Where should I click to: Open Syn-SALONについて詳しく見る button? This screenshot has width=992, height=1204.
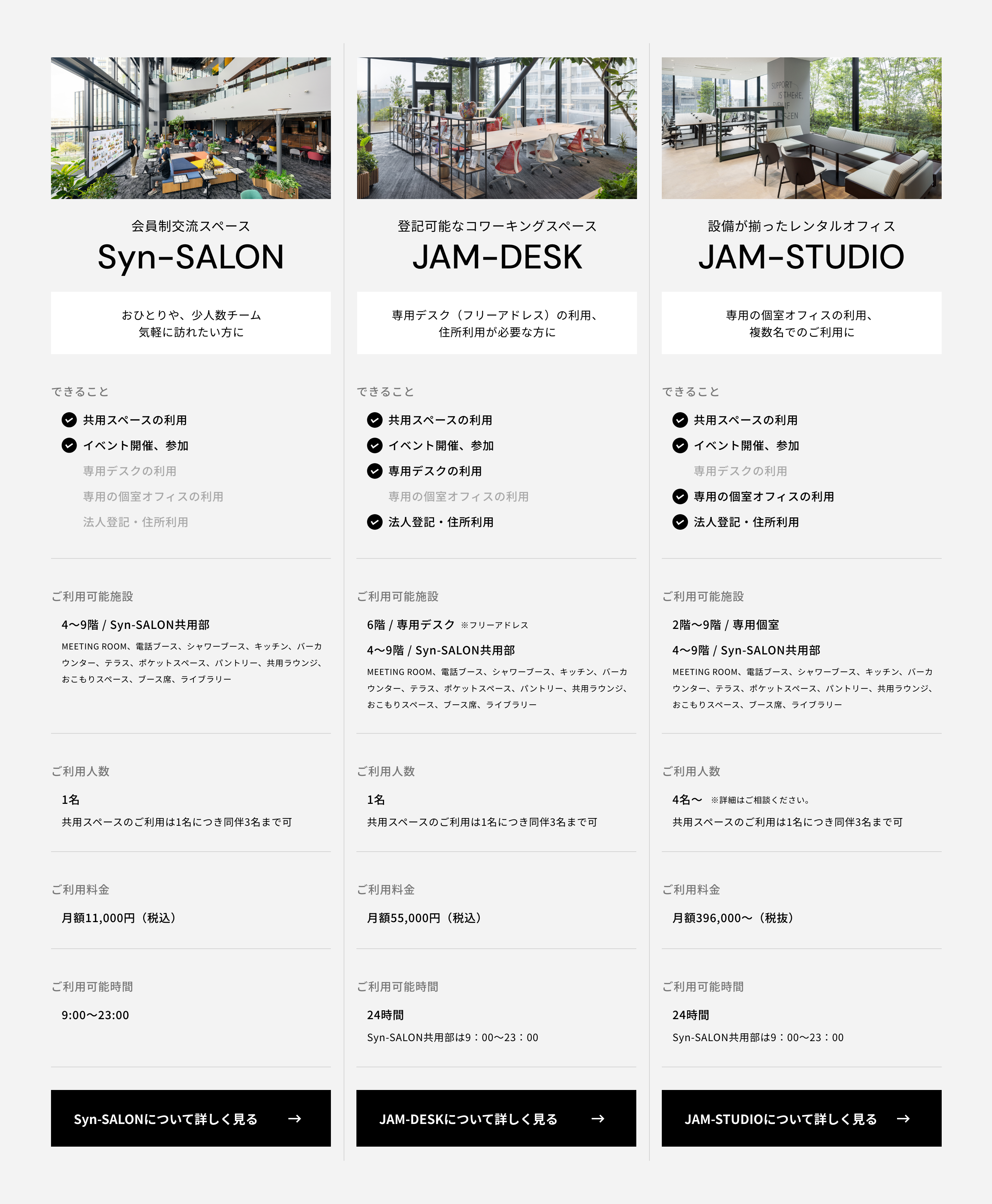(x=190, y=1118)
